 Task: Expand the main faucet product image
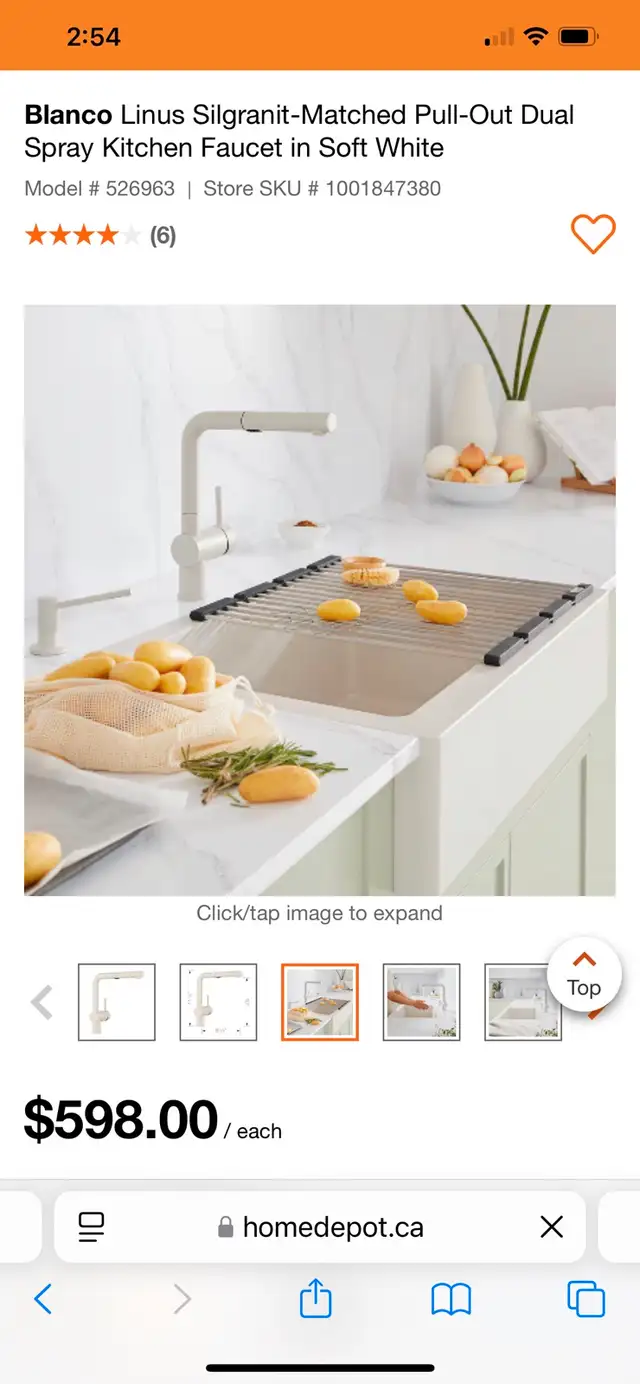click(x=320, y=600)
